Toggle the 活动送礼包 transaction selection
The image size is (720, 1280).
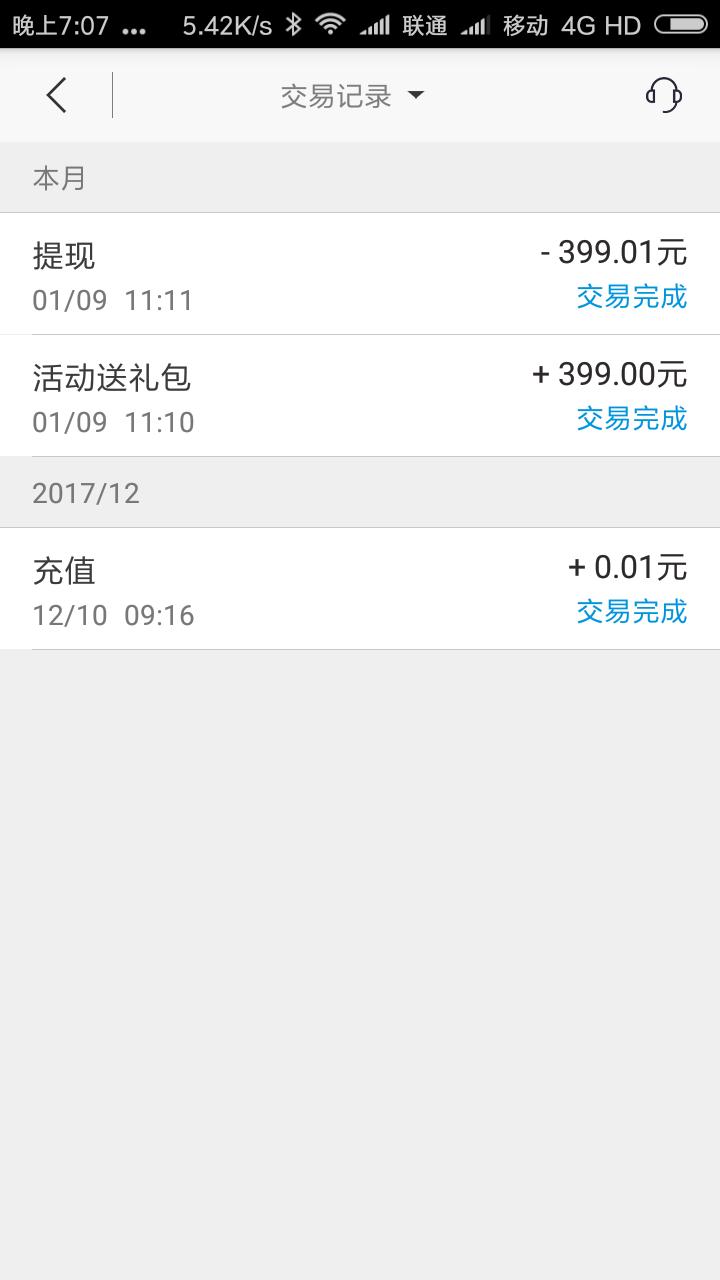pos(112,378)
